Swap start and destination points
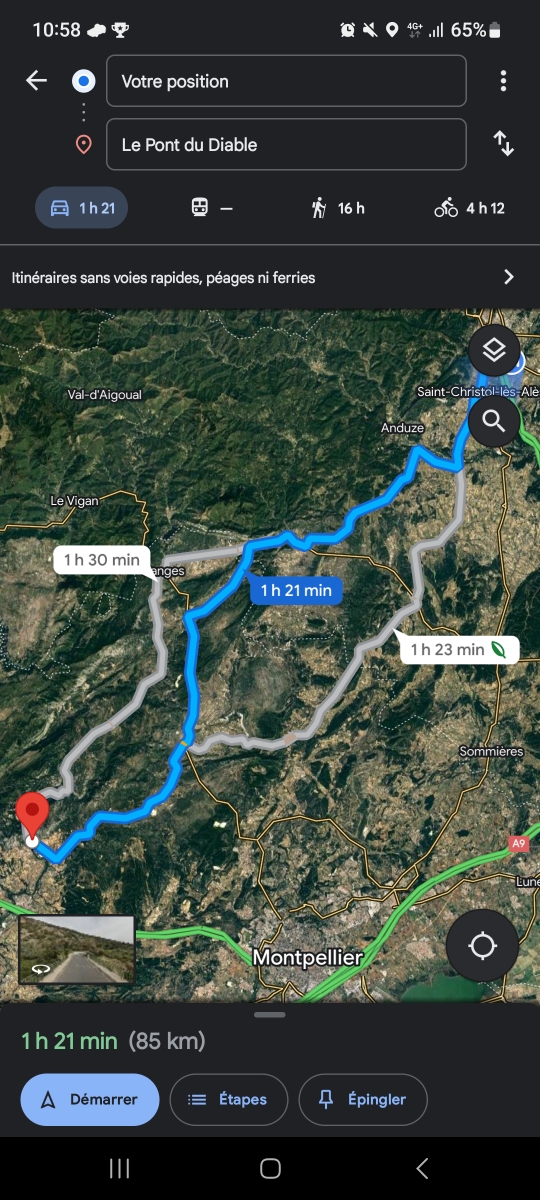 coord(504,144)
